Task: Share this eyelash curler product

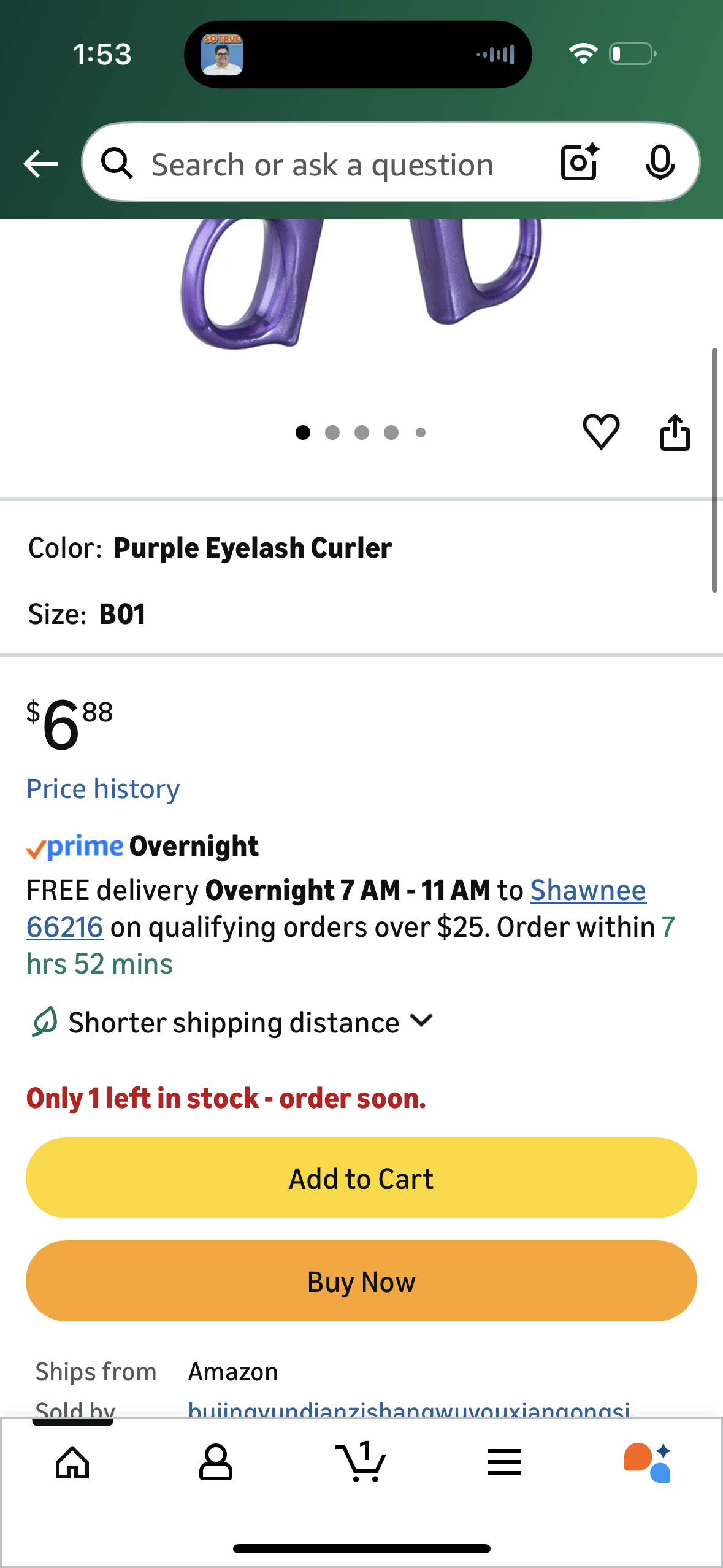Action: coord(675,432)
